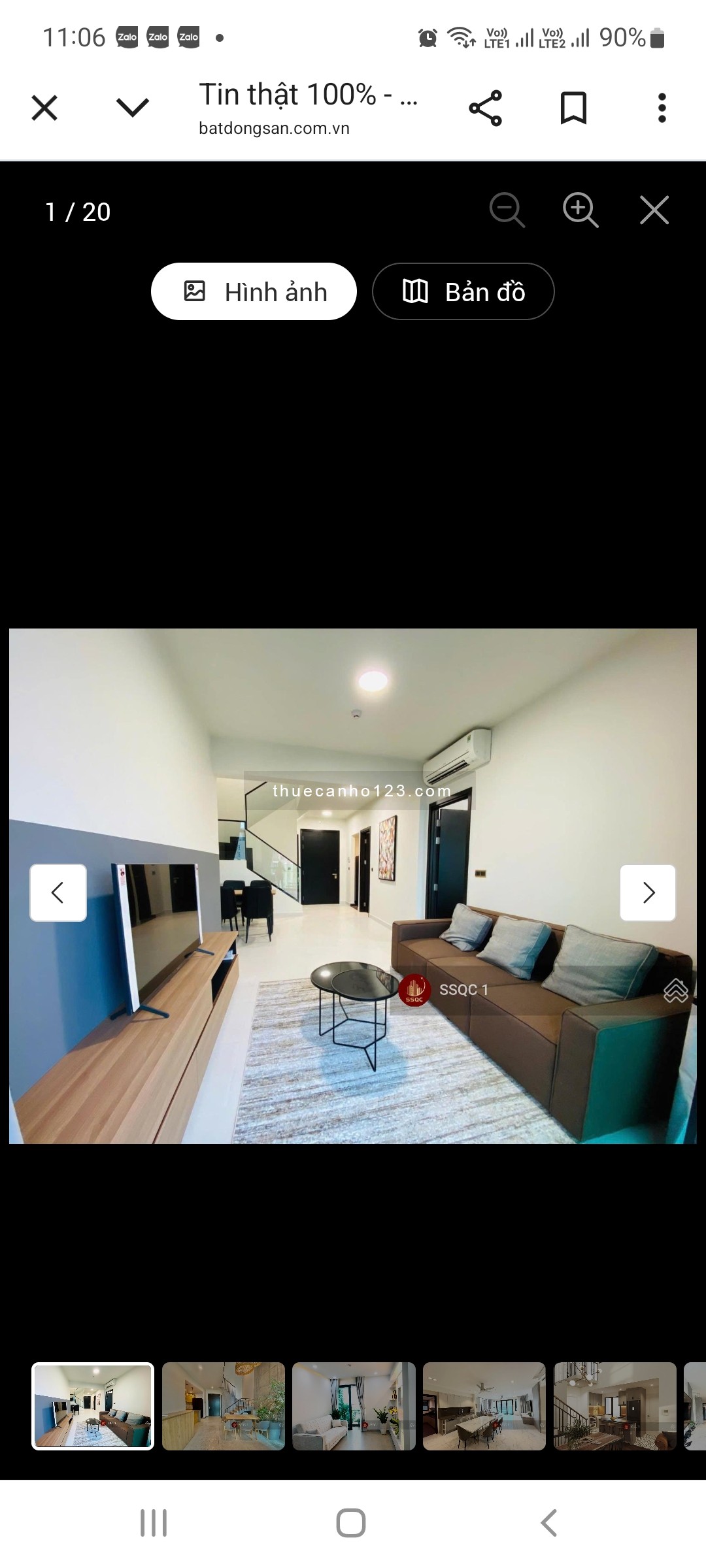
Task: Go to the next photo
Action: pos(648,892)
